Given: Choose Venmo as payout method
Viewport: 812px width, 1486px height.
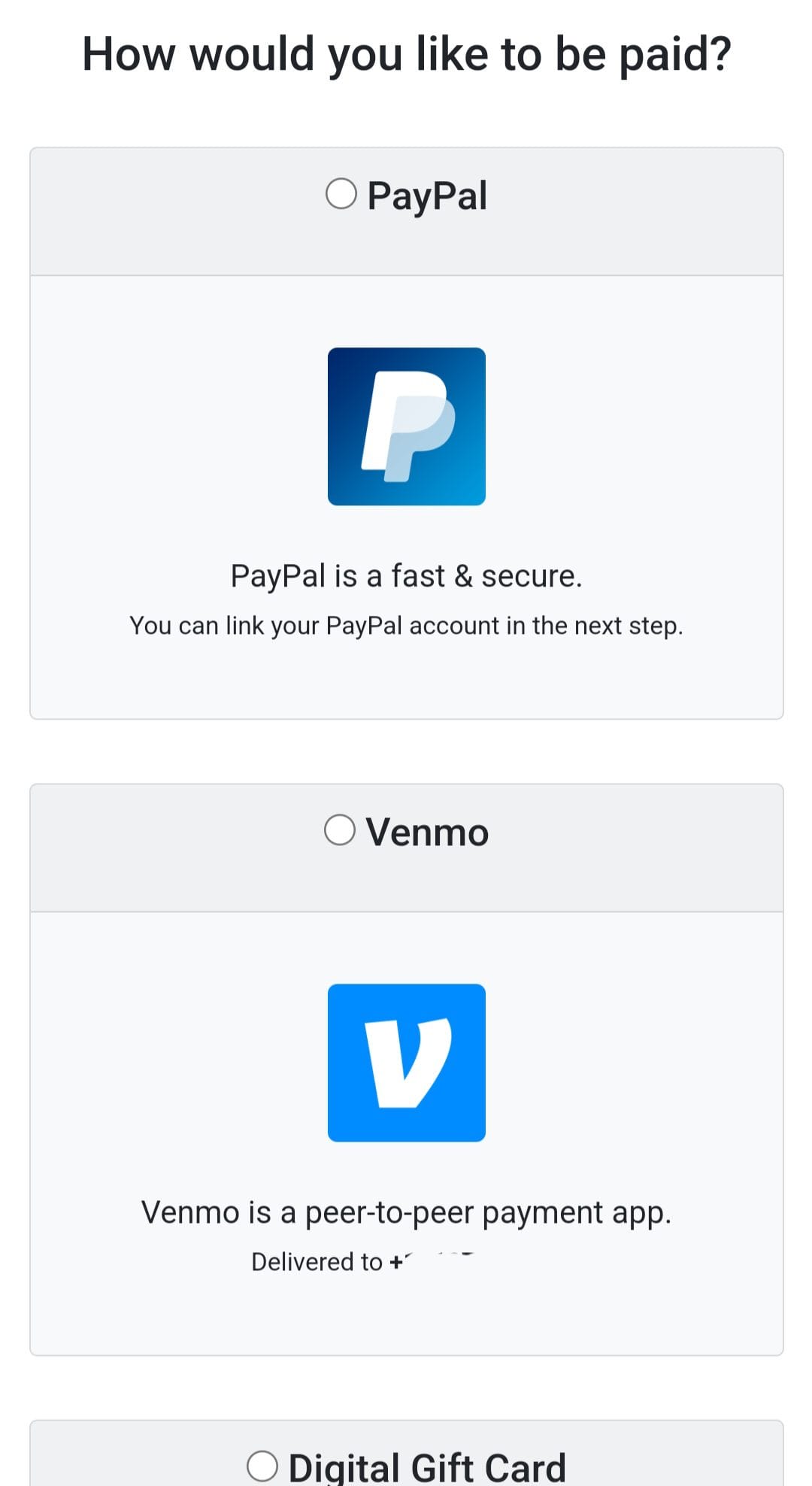Looking at the screenshot, I should (340, 830).
